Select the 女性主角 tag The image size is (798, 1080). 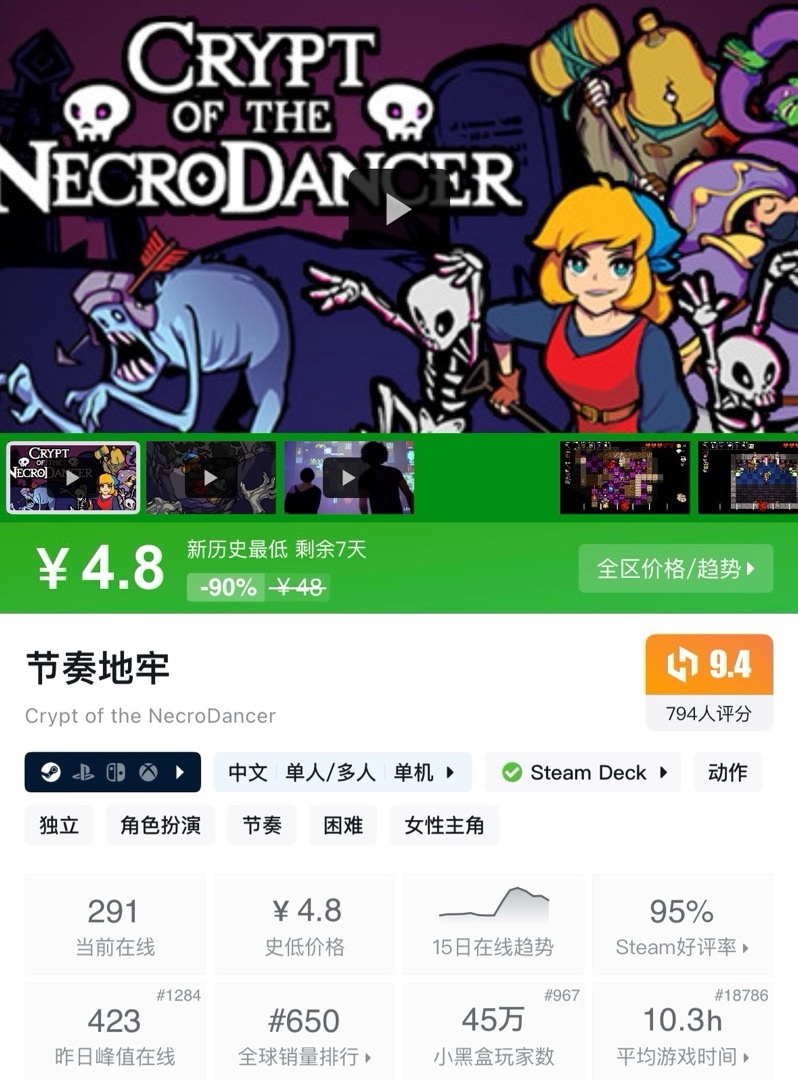pos(444,825)
